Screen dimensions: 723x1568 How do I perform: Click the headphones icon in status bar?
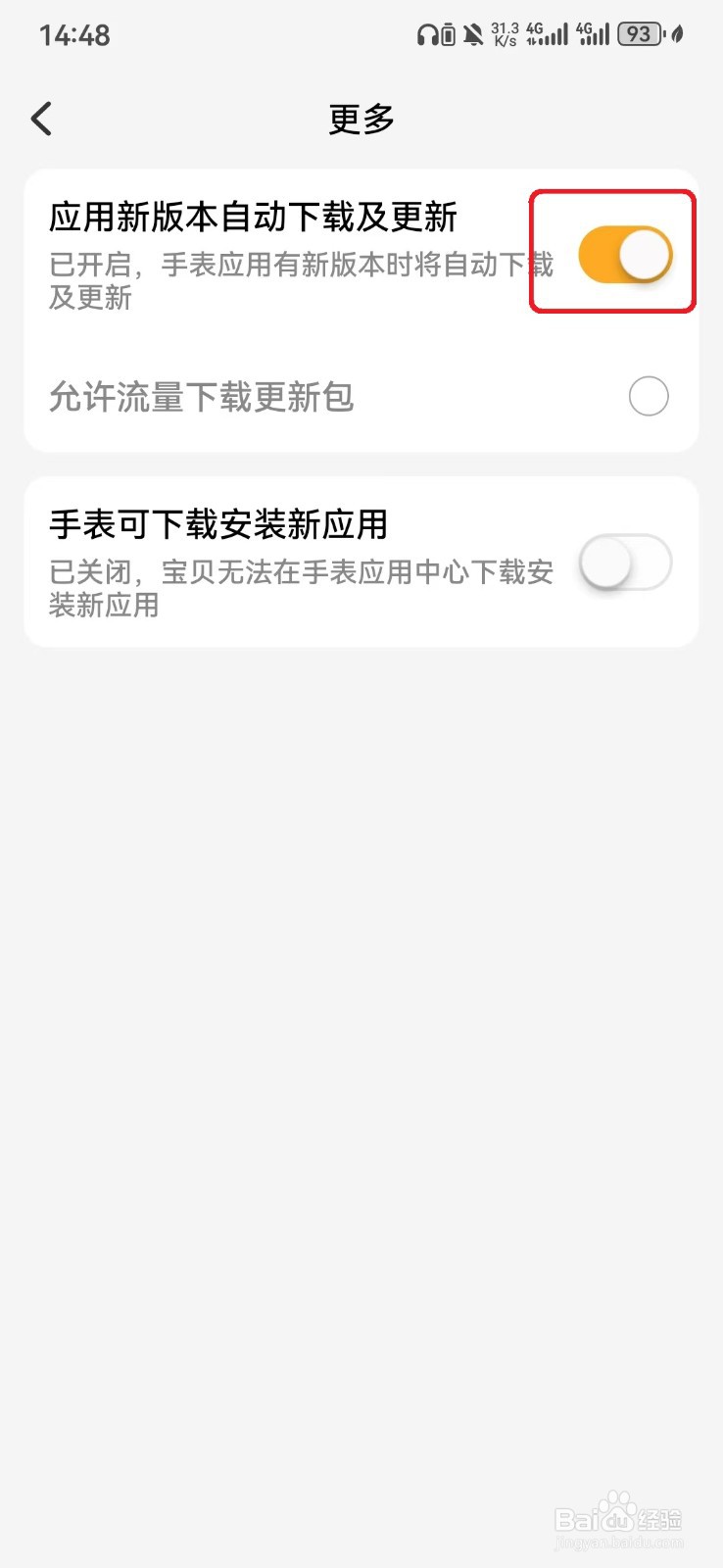[x=426, y=33]
